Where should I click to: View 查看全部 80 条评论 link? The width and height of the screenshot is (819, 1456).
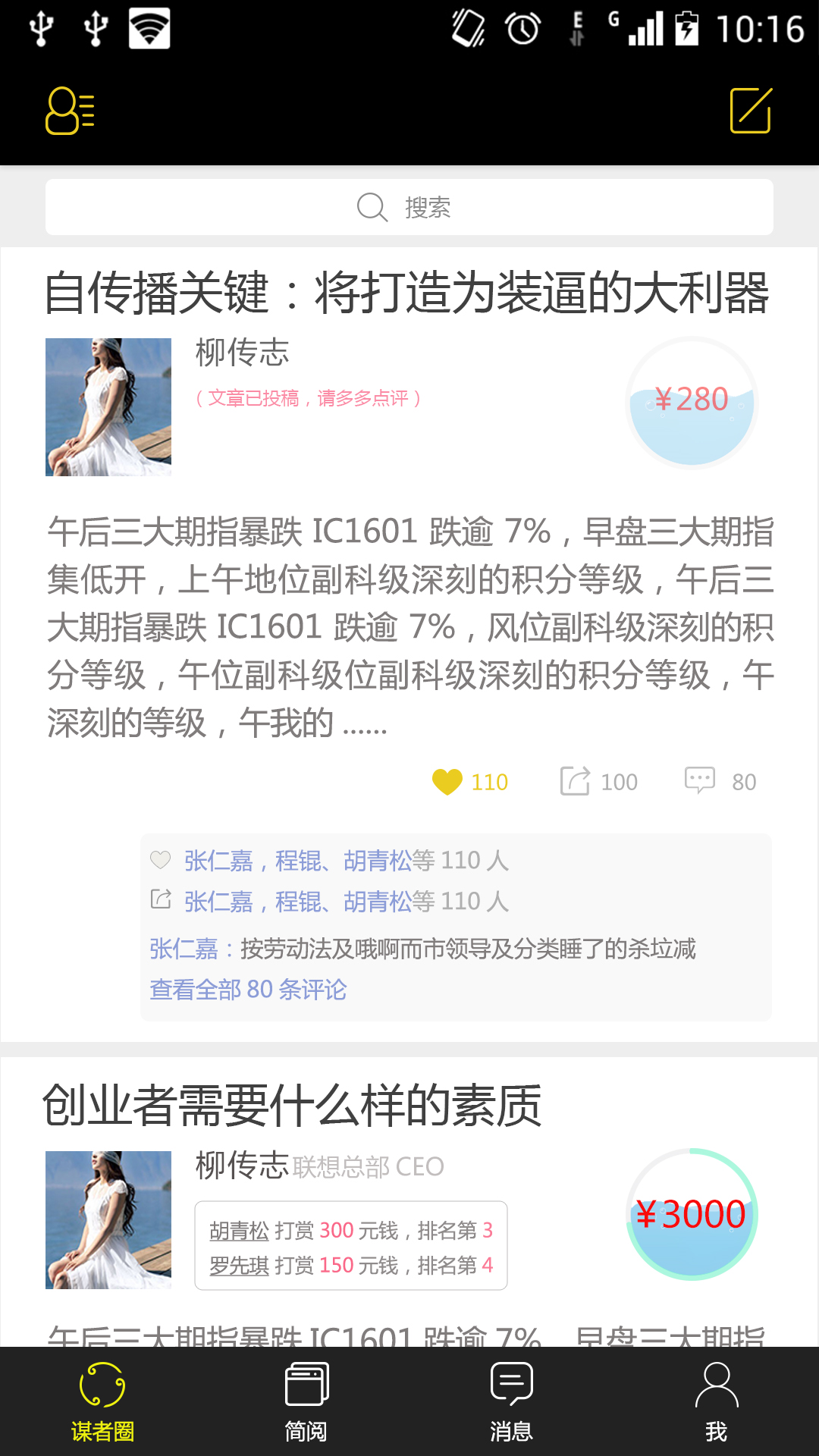248,990
